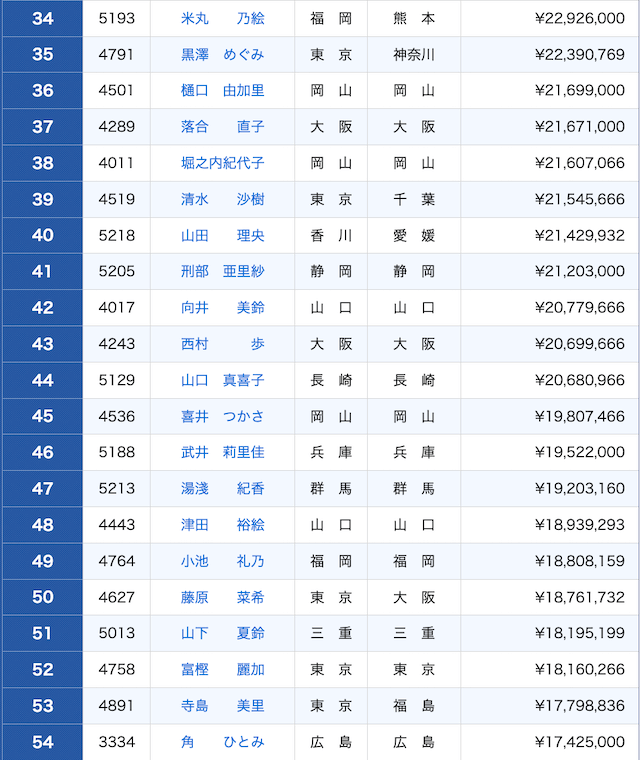
Task: View details for 湯淺 紀香
Action: click(x=222, y=489)
